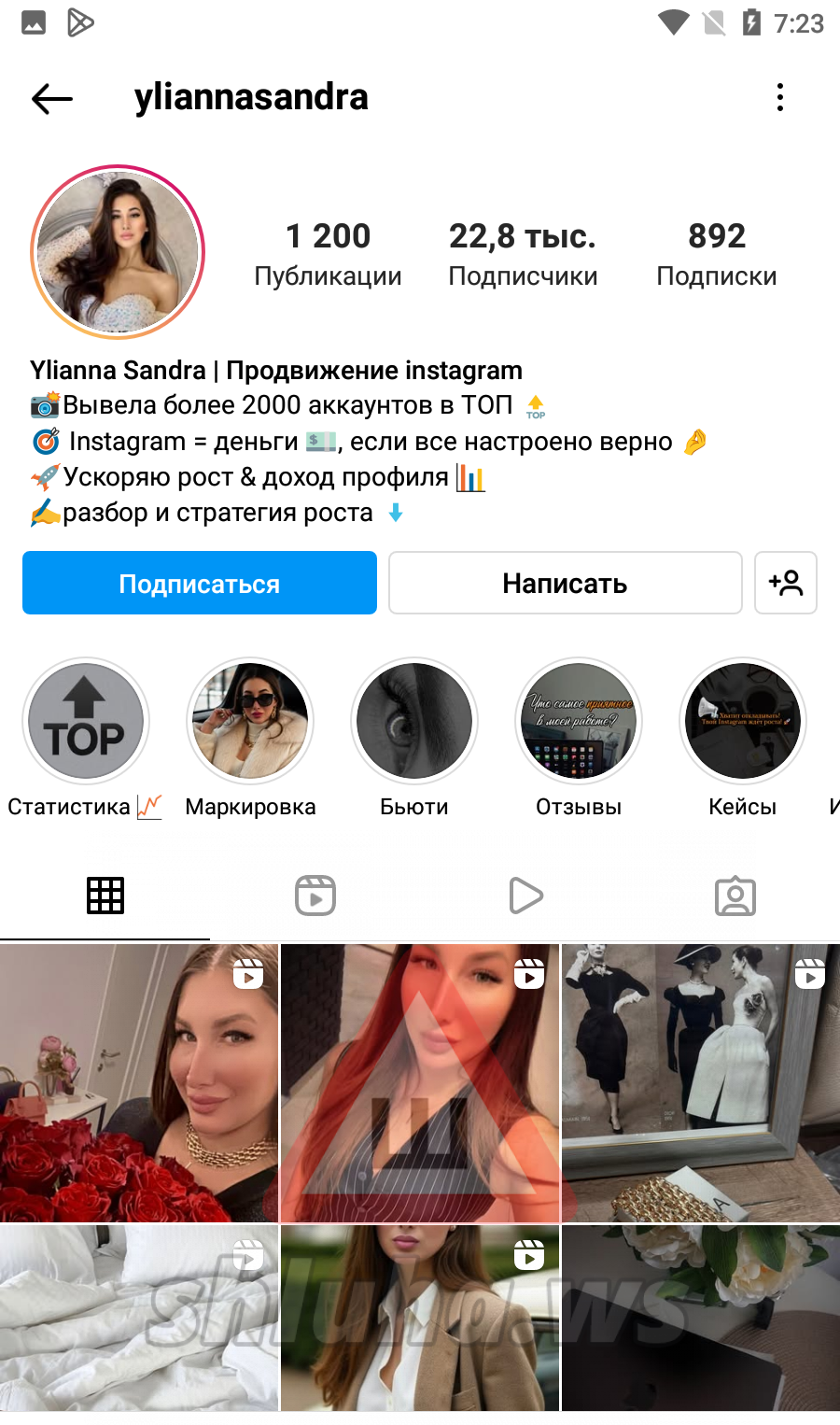This screenshot has height=1425, width=840.
Task: Show suggested accounts via add-person icon
Action: pyautogui.click(x=786, y=584)
